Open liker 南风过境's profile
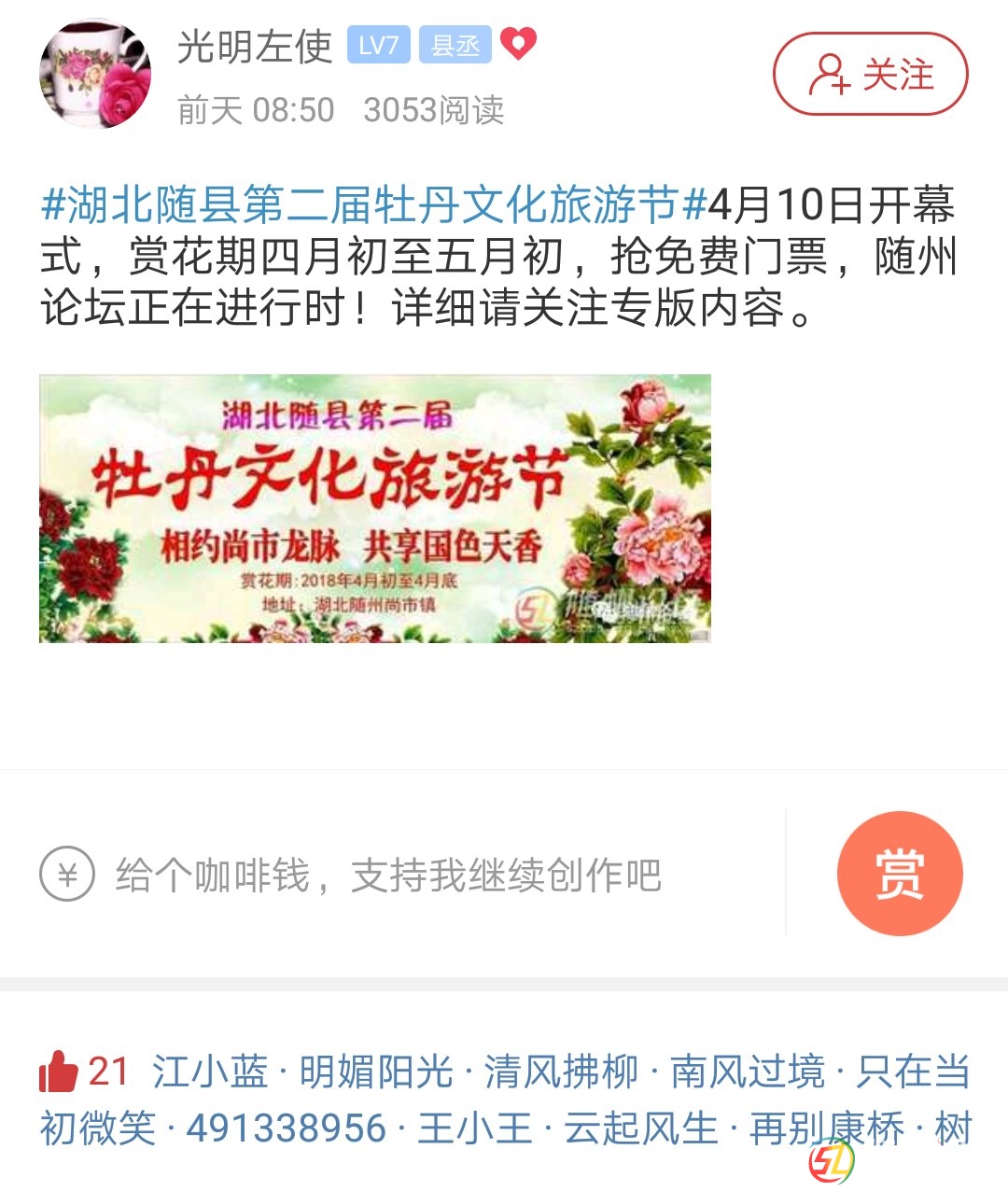Viewport: 1008px width, 1191px height. (748, 1072)
